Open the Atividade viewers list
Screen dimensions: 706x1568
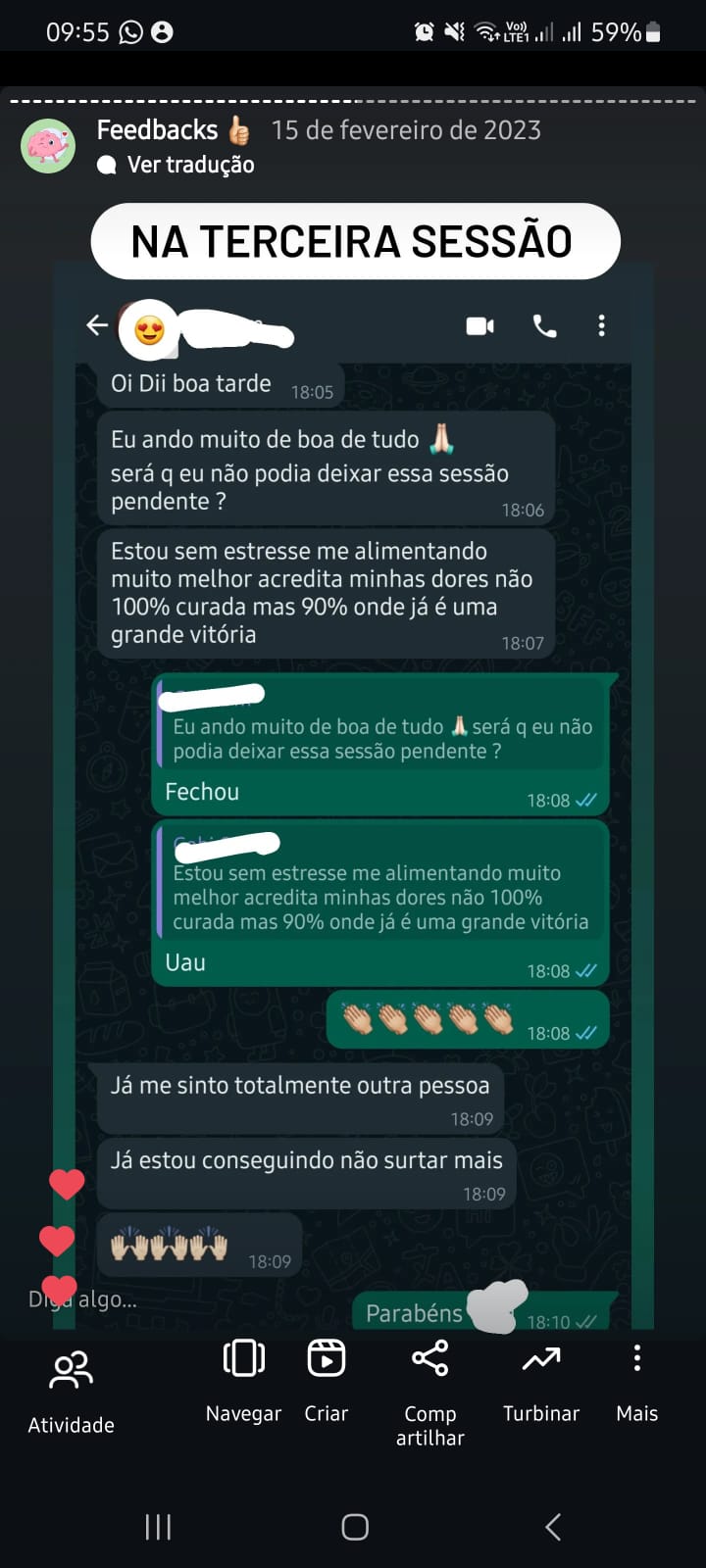(71, 1390)
